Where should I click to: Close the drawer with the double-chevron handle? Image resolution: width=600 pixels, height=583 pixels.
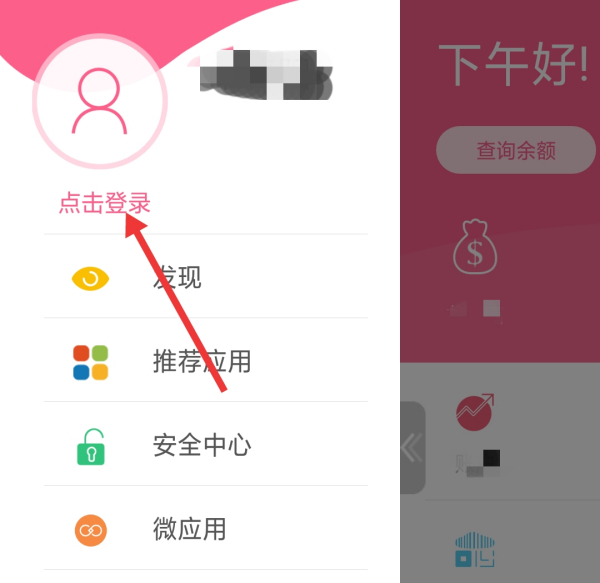coord(411,447)
